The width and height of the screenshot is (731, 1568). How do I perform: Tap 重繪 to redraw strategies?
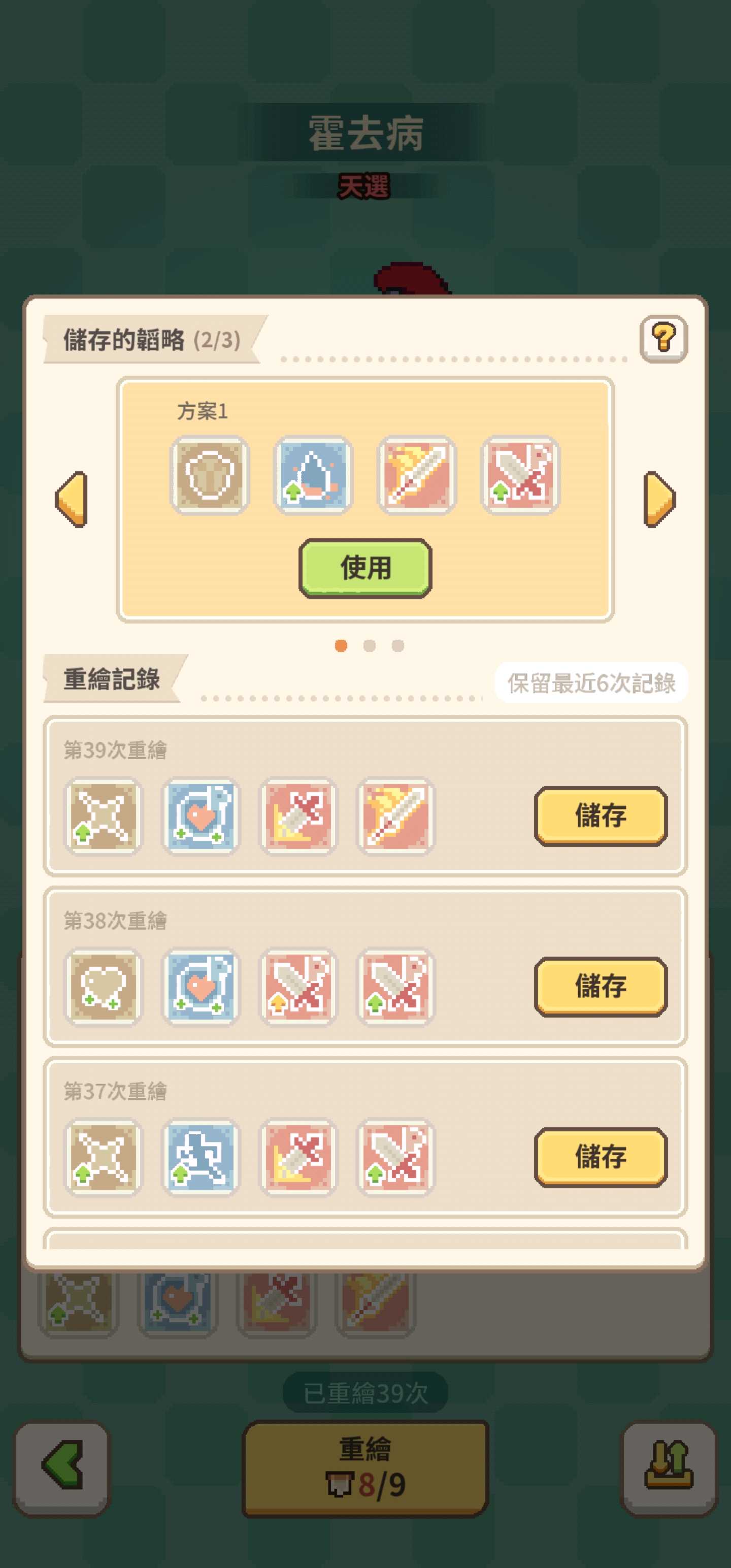click(x=365, y=1468)
